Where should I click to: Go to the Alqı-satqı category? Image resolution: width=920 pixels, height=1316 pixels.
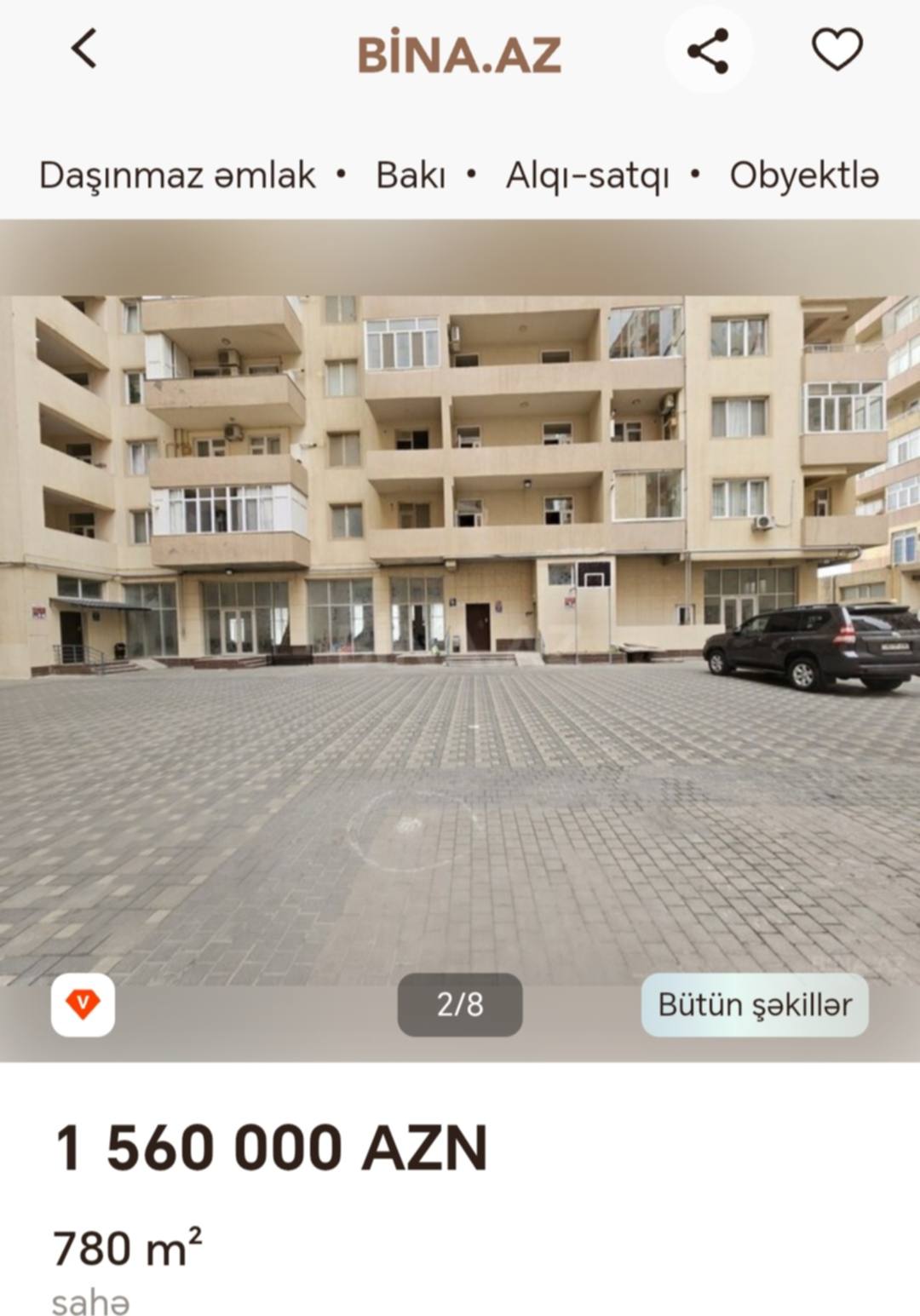587,175
